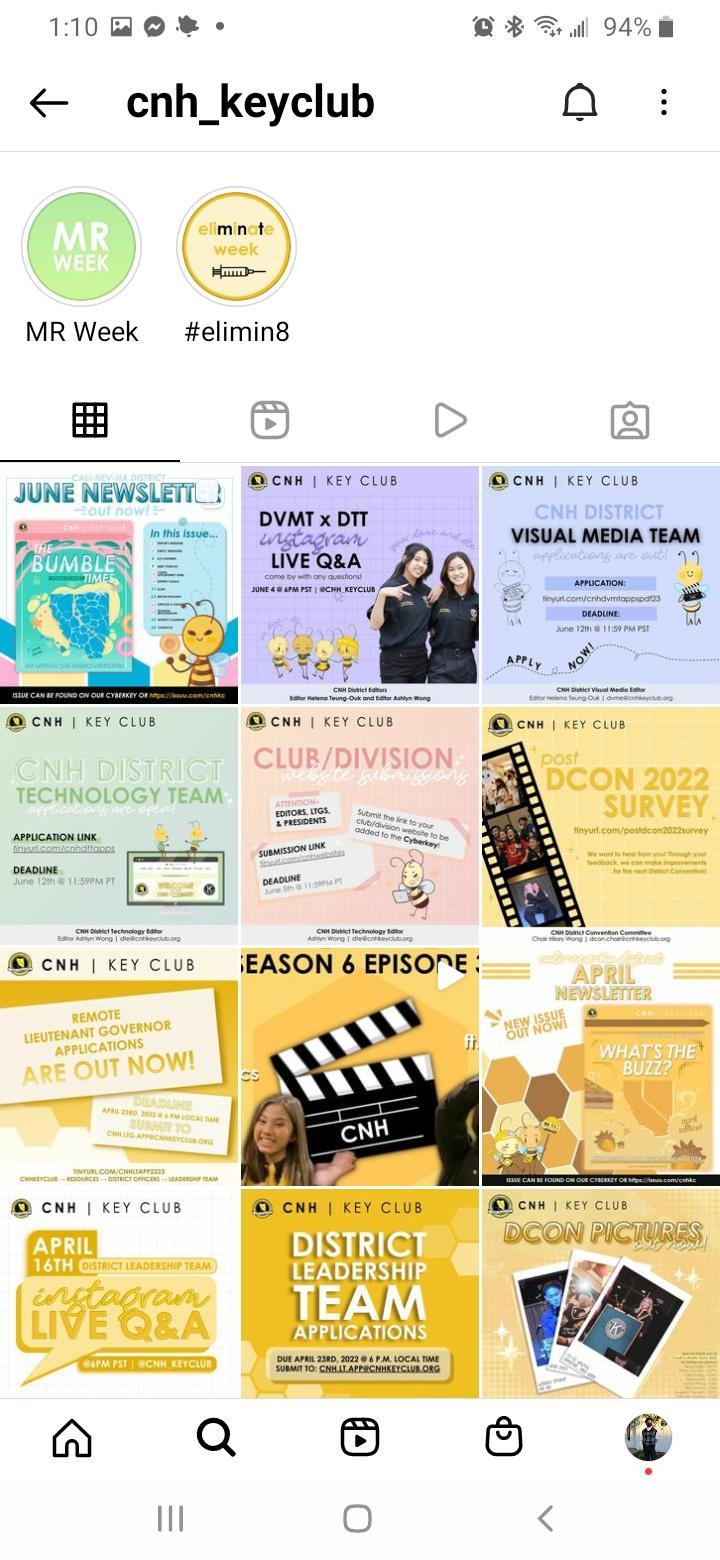Open my profile from the bottom bar
This screenshot has width=720, height=1560.
coord(648,1438)
